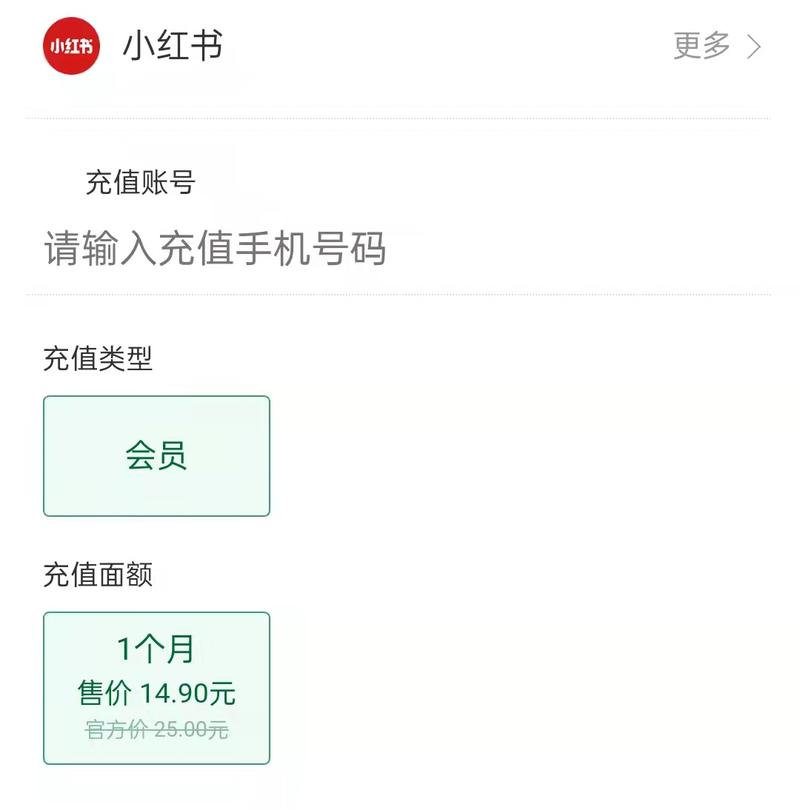
Task: Select the 会员 recharge type
Action: click(x=156, y=456)
